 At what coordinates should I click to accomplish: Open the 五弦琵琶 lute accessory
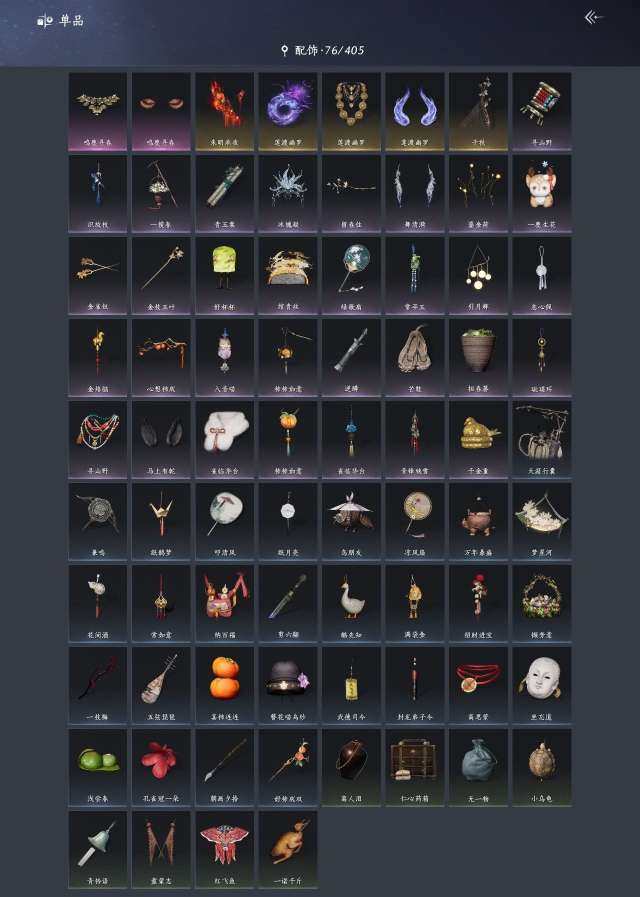(x=161, y=684)
